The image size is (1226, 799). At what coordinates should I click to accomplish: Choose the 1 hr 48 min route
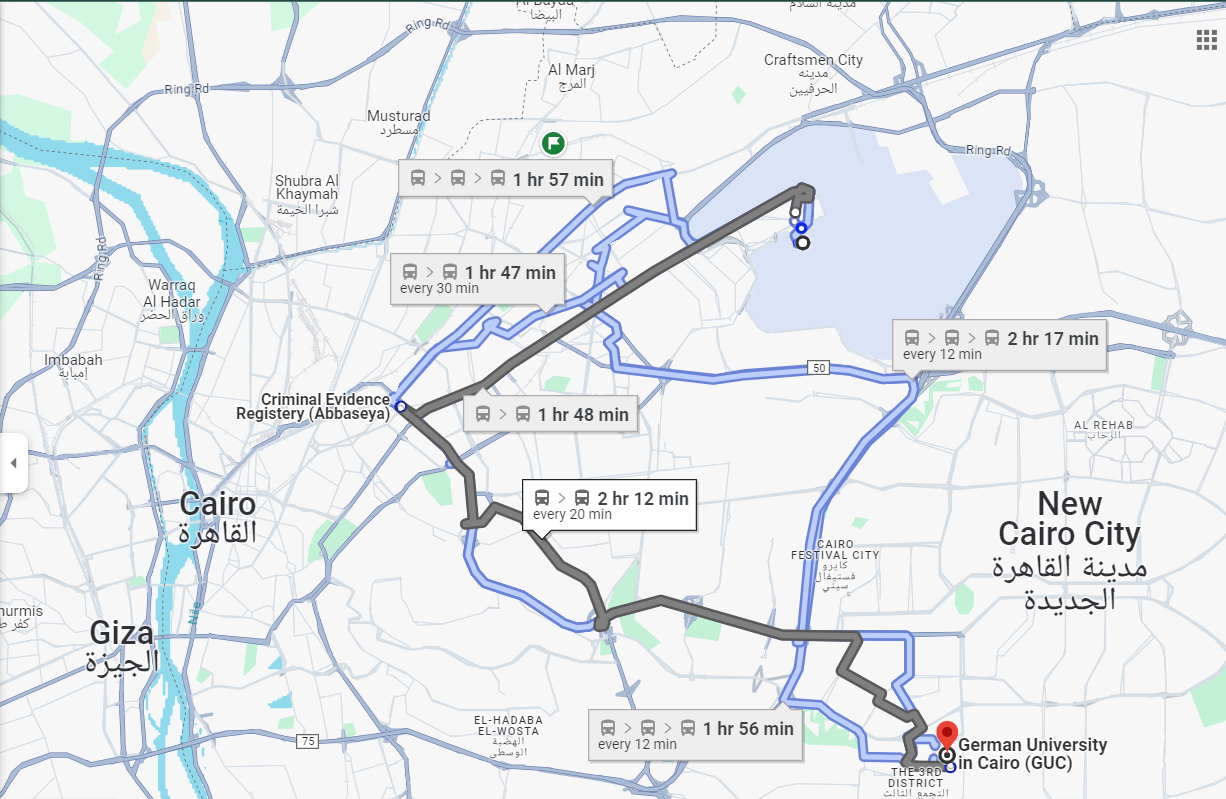coord(551,414)
